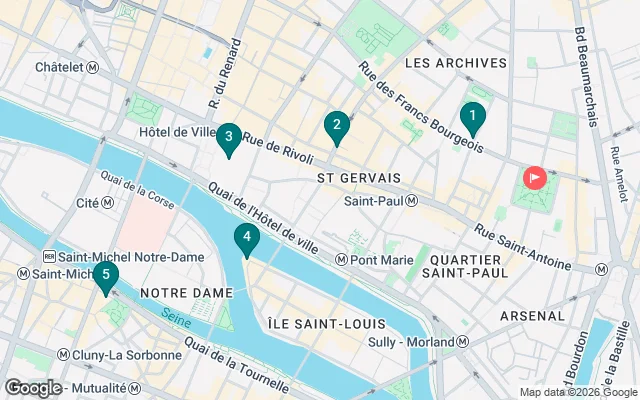Select map marker number 2

pos(337,126)
